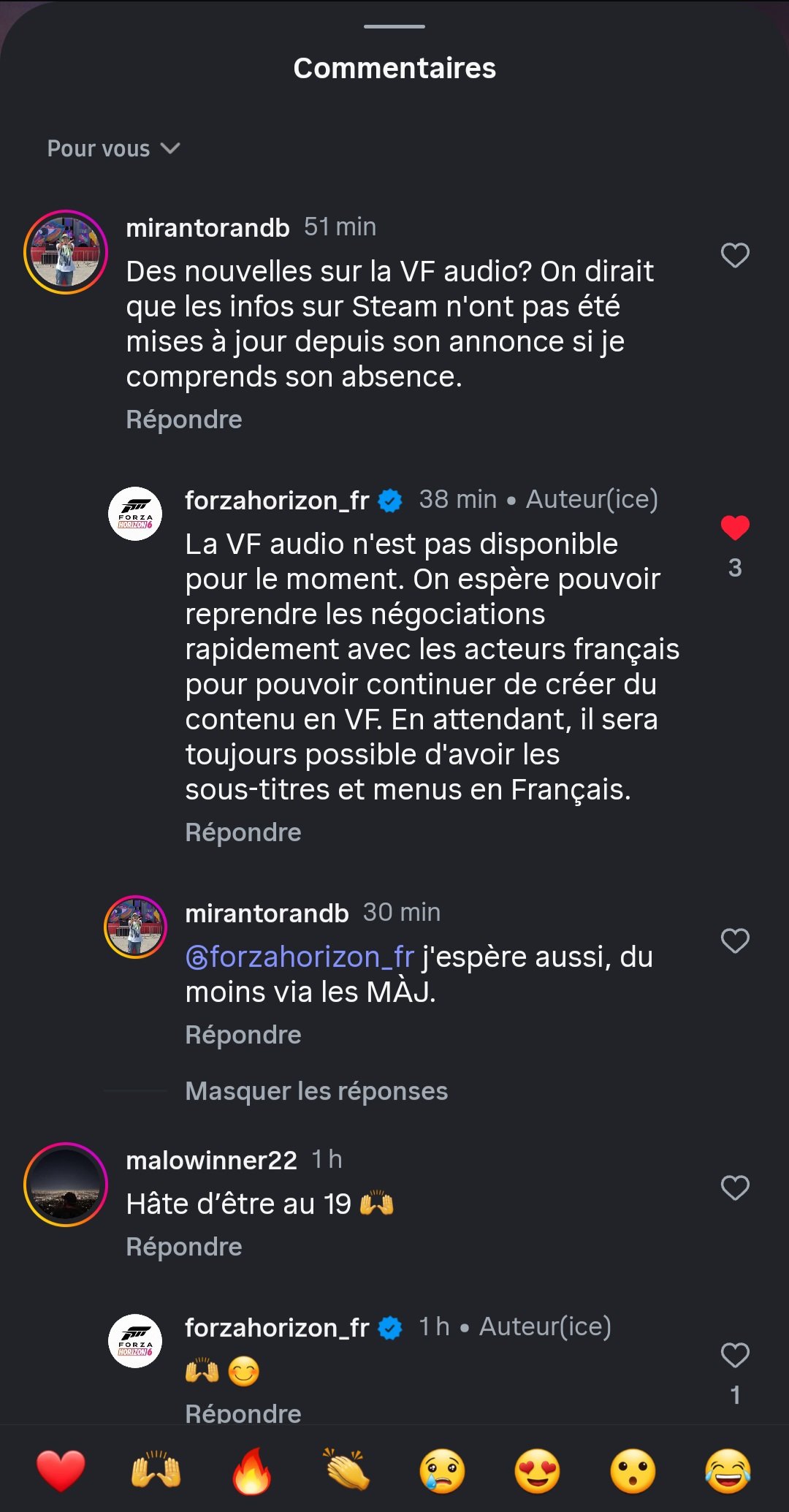Like malowinner22's comment
This screenshot has height=1512, width=789.
click(735, 1188)
